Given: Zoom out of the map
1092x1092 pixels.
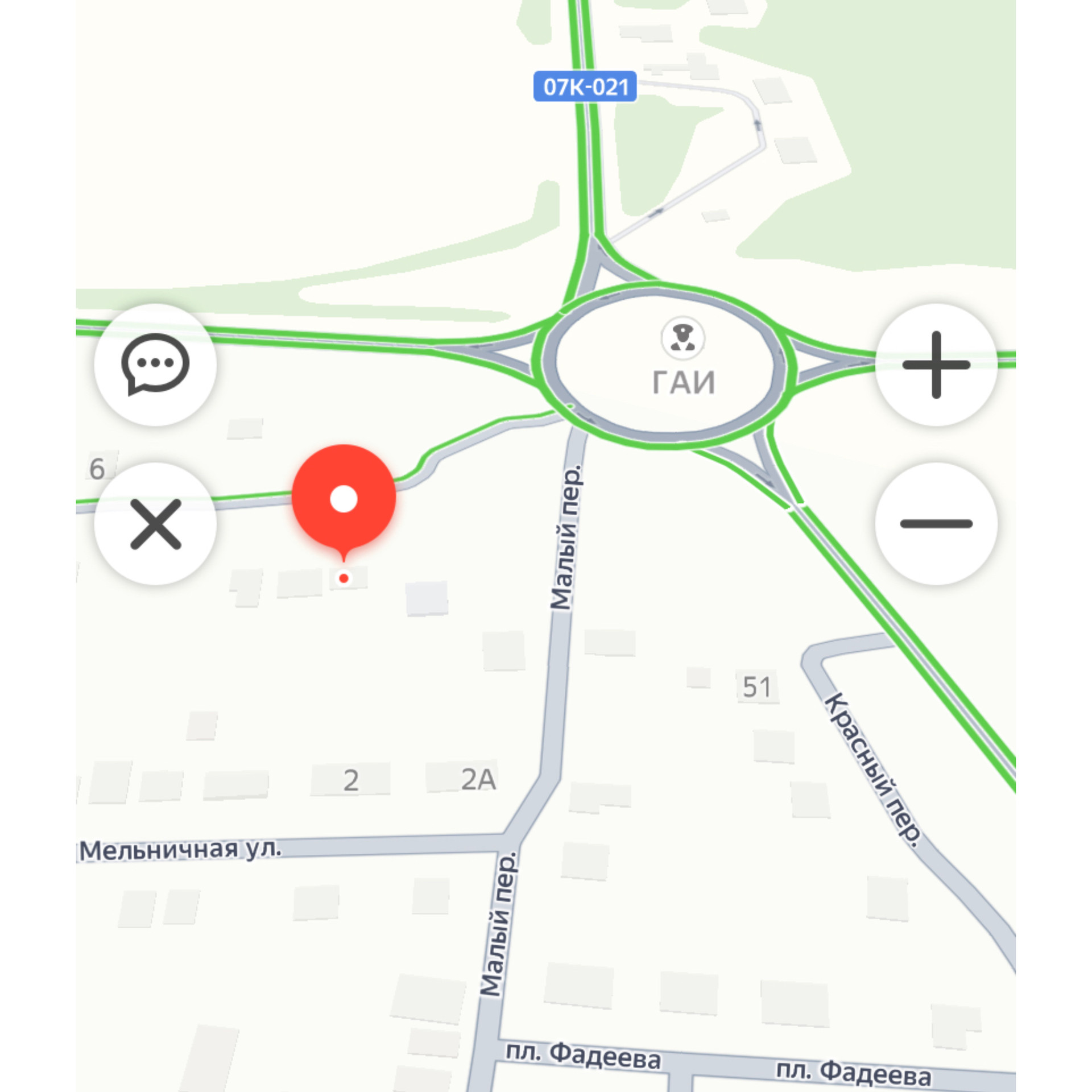Looking at the screenshot, I should click(x=936, y=524).
